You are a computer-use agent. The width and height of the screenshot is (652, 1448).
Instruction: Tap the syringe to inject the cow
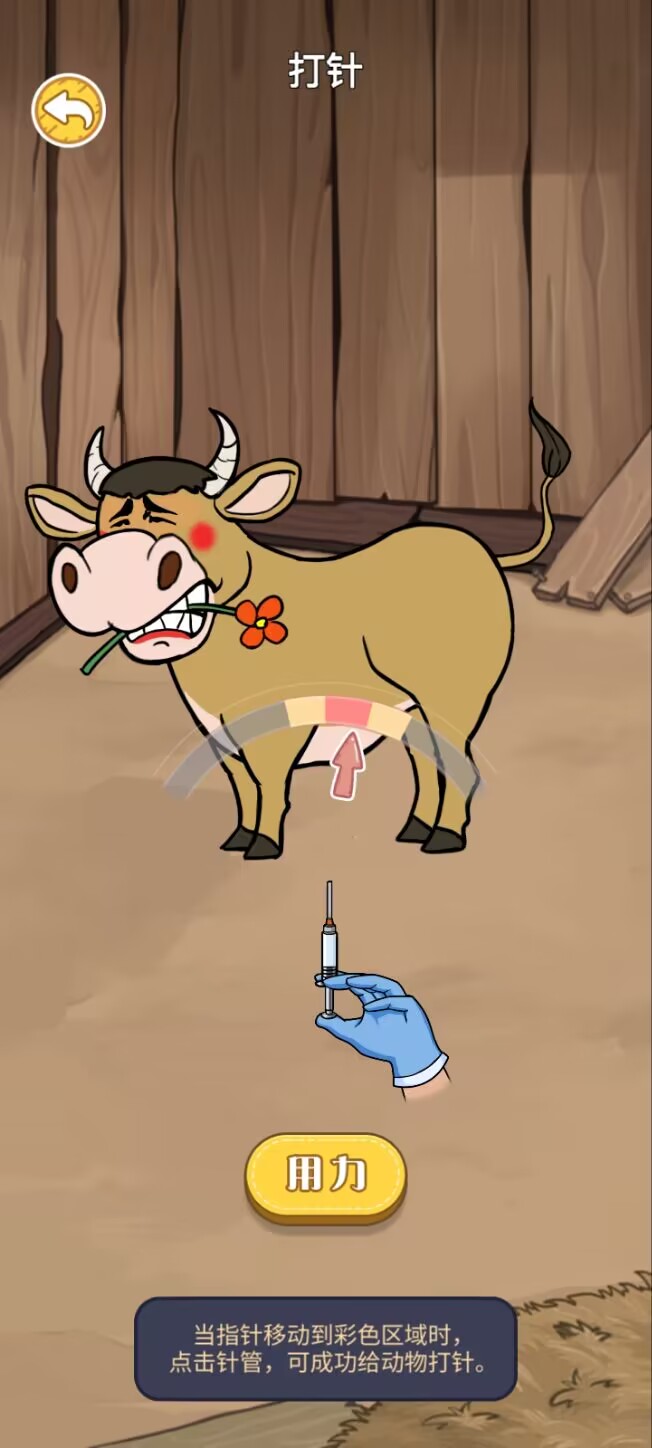pyautogui.click(x=328, y=960)
